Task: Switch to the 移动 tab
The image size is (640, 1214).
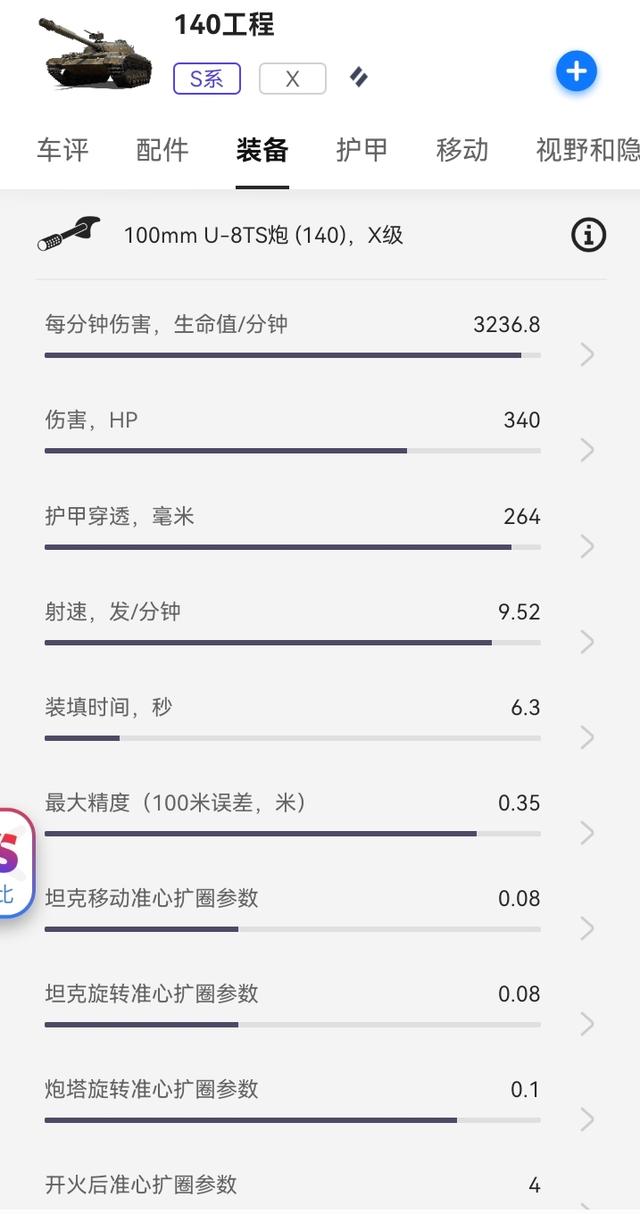Action: pyautogui.click(x=462, y=150)
